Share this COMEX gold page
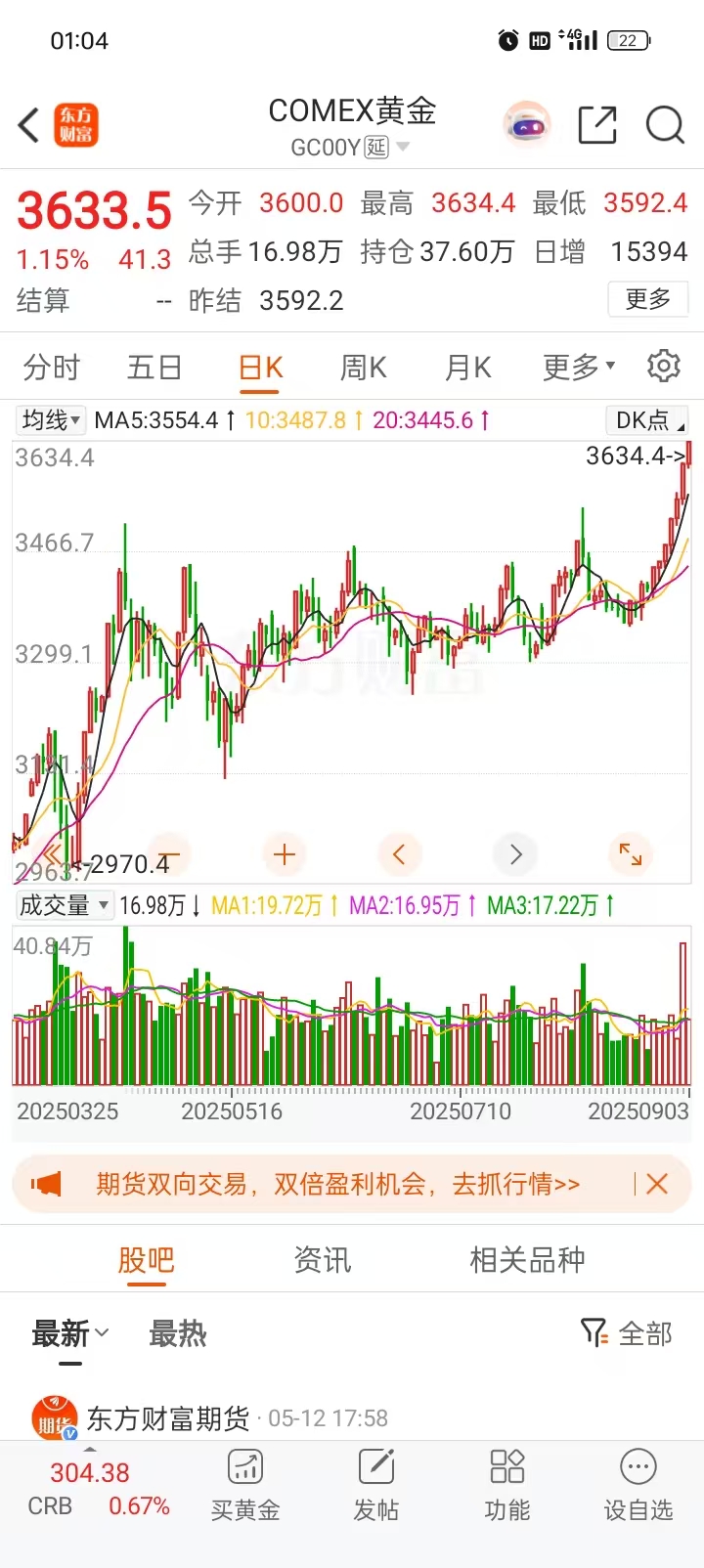This screenshot has height=1568, width=704. point(596,125)
